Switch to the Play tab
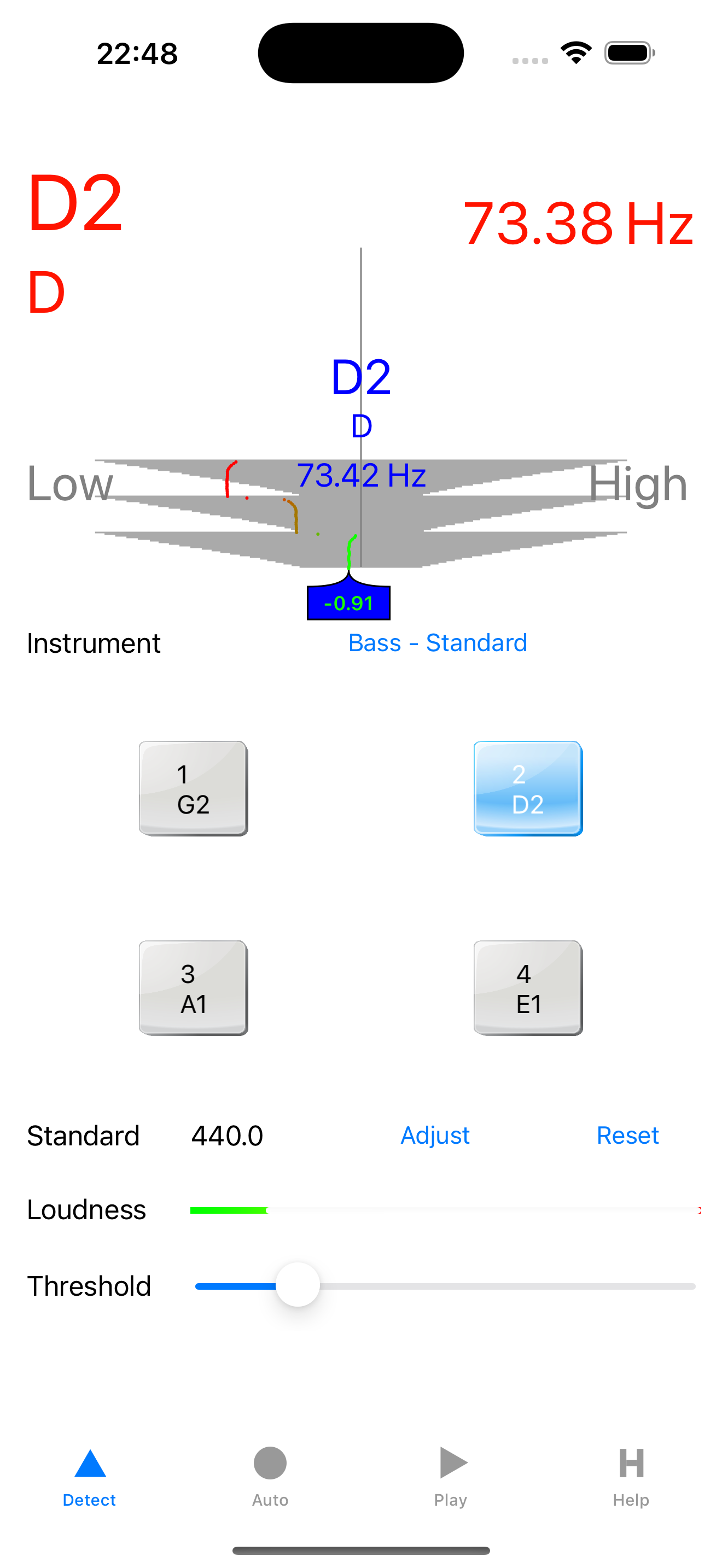This screenshot has width=722, height=1568. click(450, 1479)
